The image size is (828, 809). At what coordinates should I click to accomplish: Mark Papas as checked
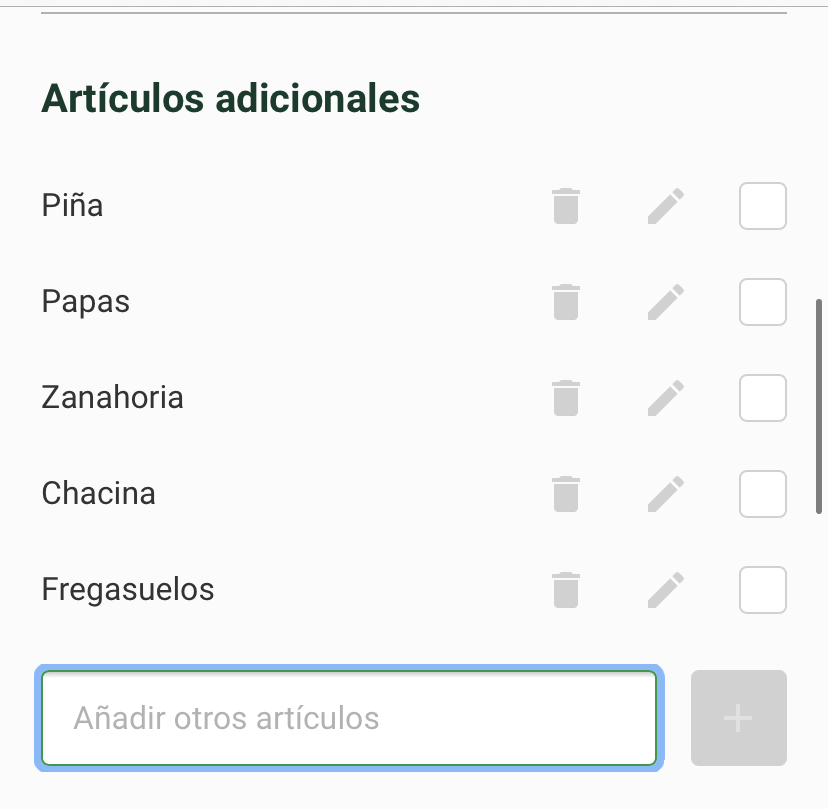(762, 302)
